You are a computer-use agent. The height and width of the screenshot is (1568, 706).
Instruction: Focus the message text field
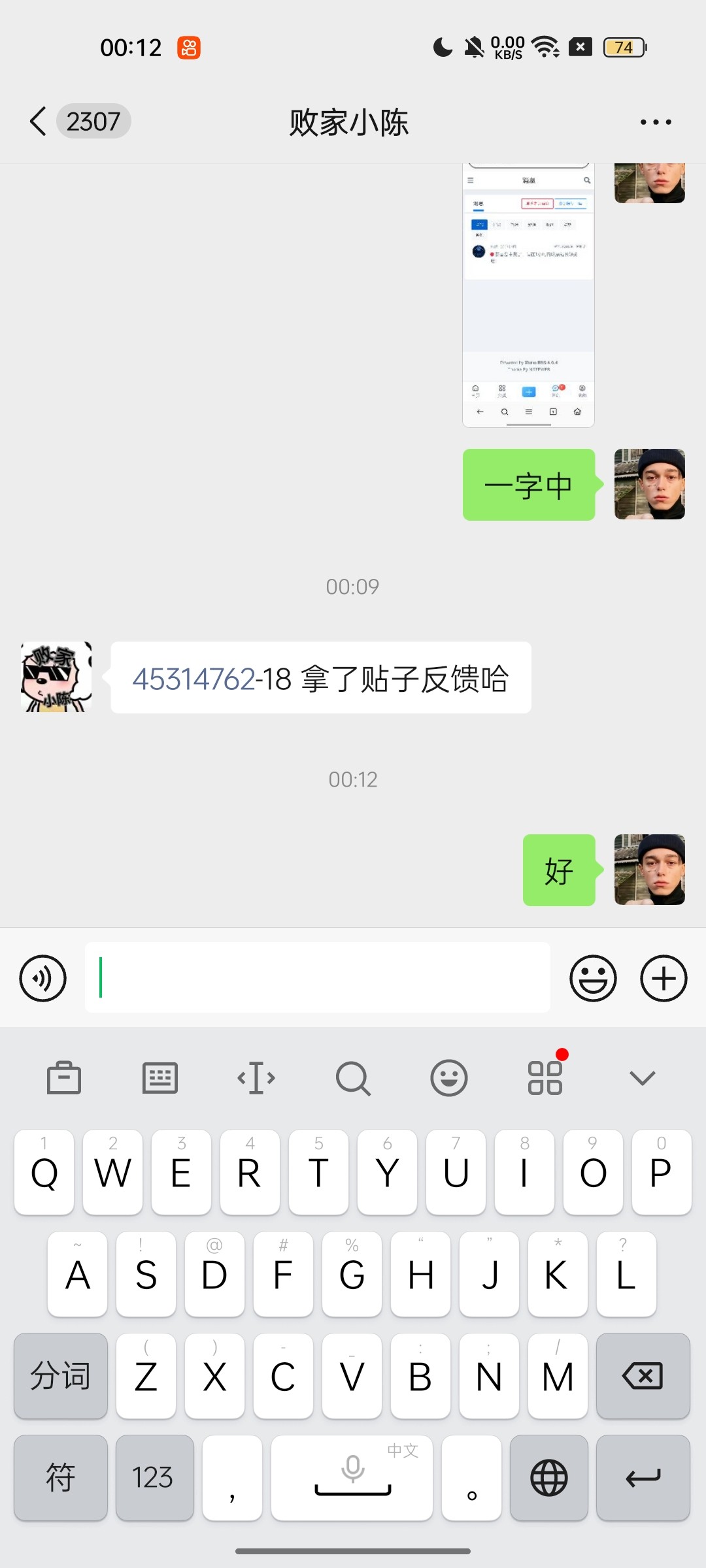[x=317, y=977]
